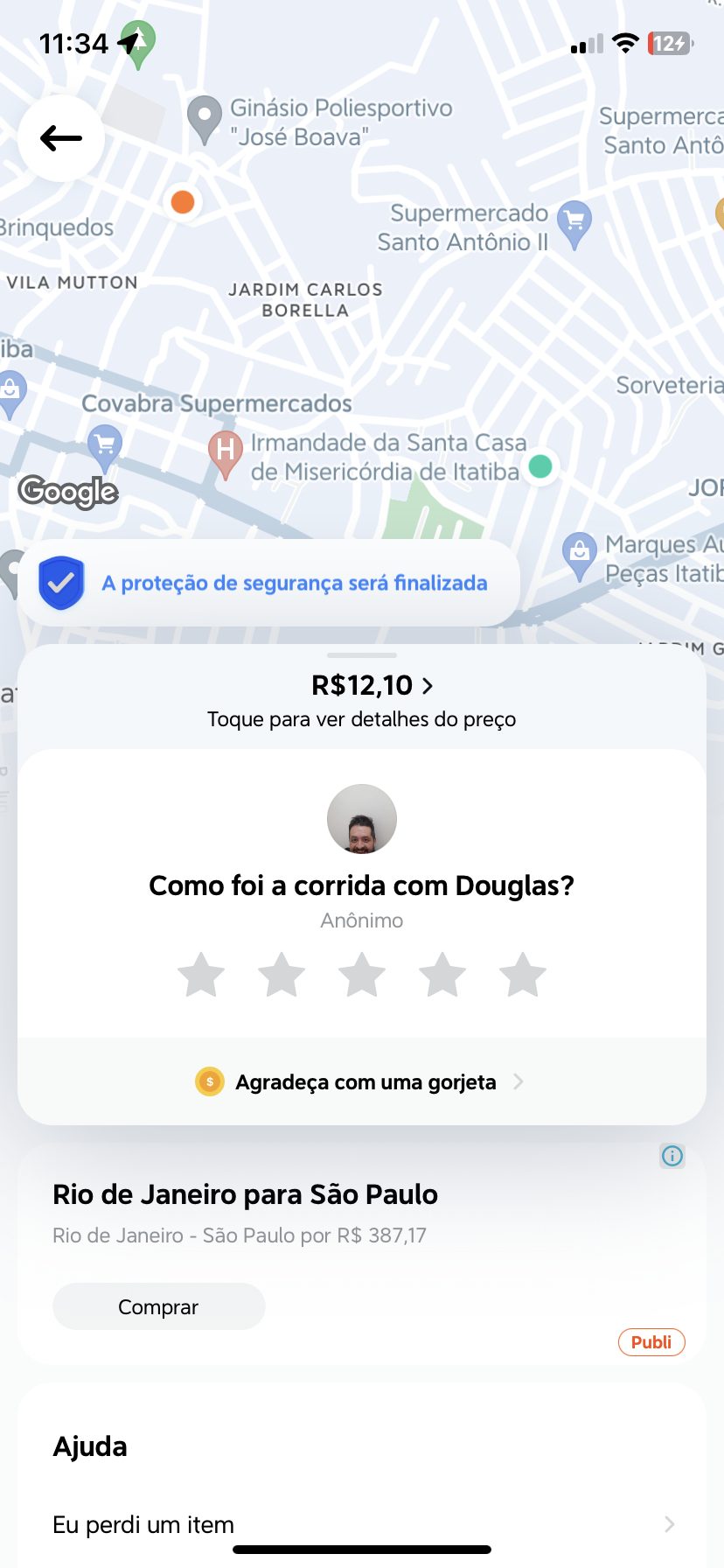
Task: Open 'Eu perdi um item' help row
Action: pos(362,1524)
